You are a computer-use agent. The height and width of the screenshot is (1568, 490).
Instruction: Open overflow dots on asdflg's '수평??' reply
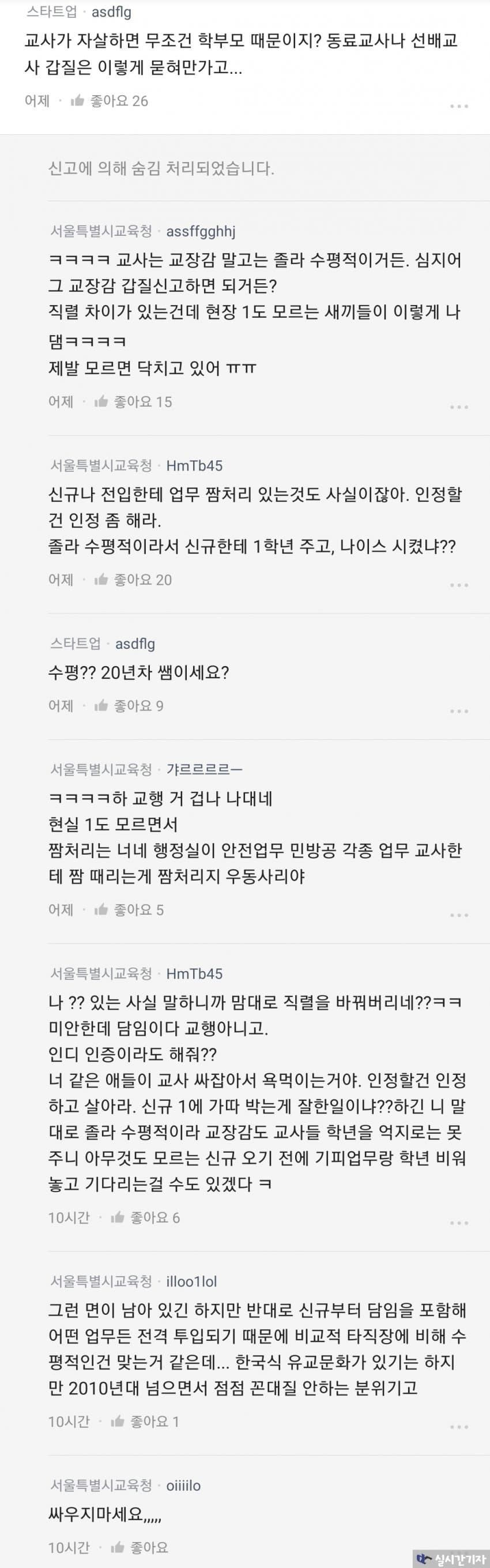(x=459, y=711)
